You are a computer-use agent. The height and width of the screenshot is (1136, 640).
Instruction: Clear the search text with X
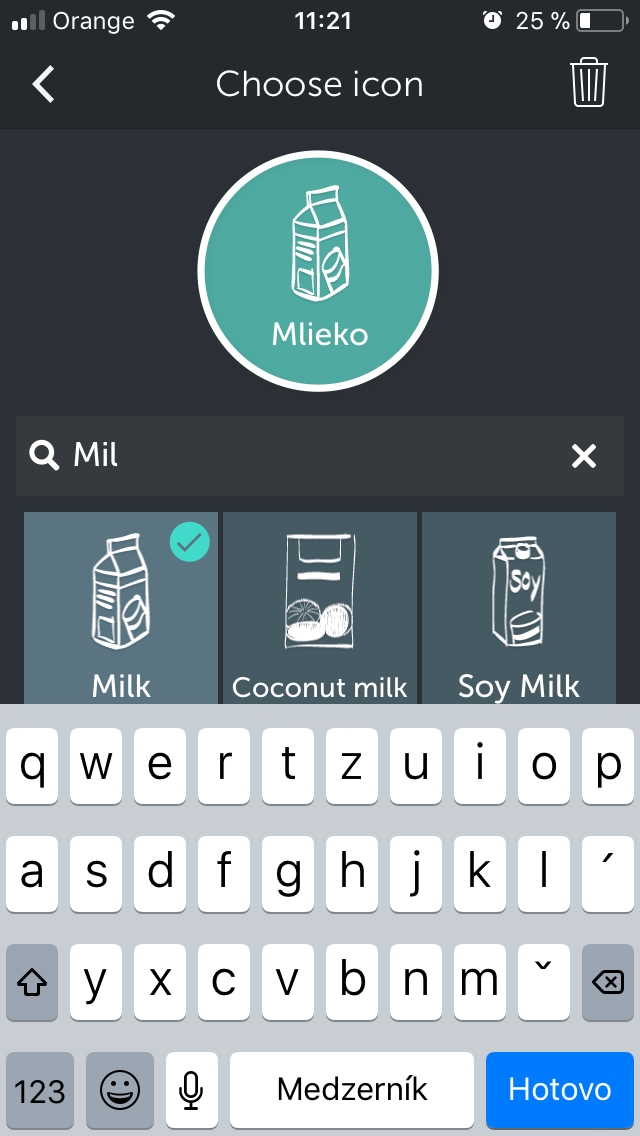pyautogui.click(x=583, y=456)
